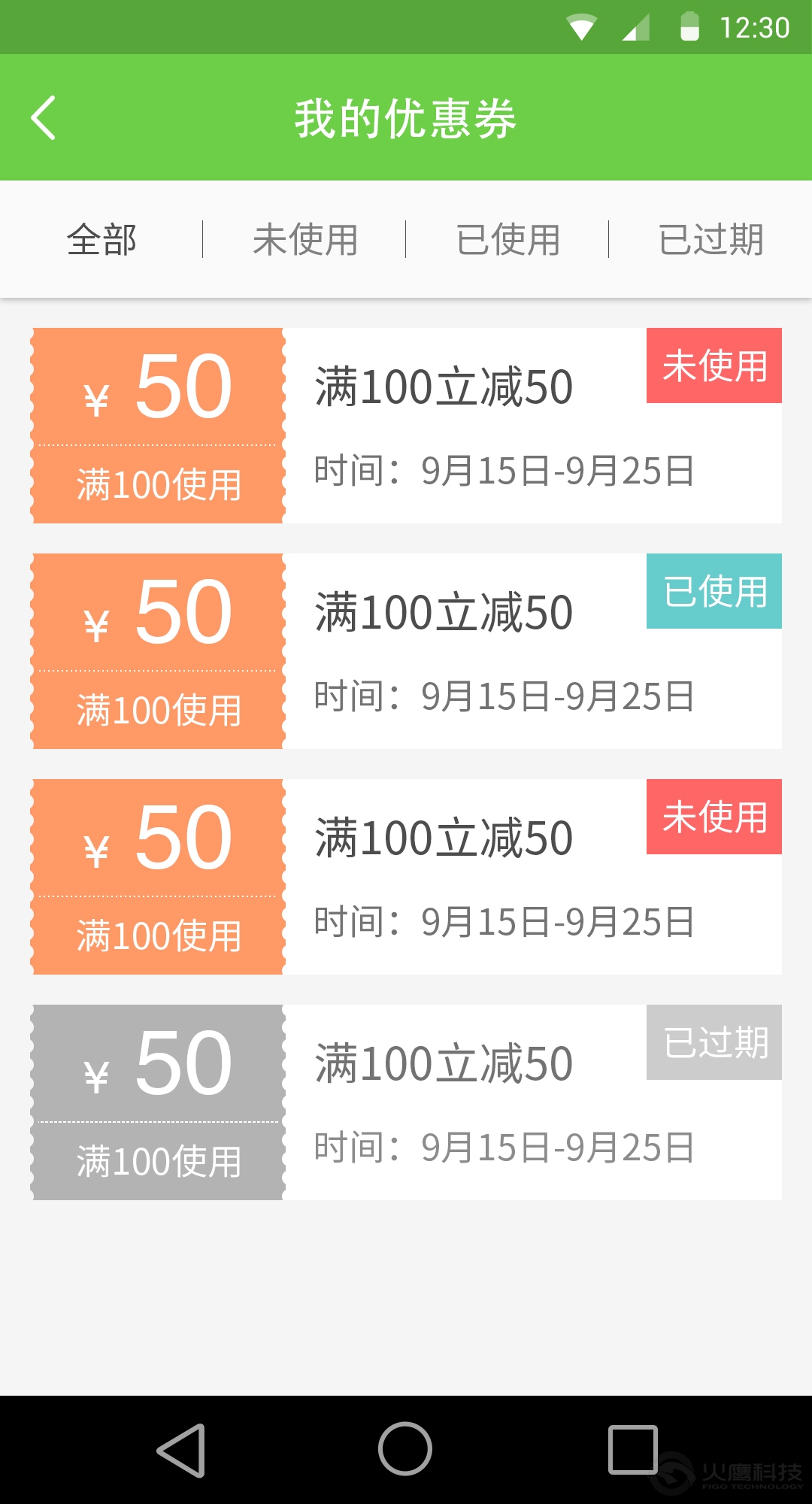The image size is (812, 1504).
Task: Tap the system home button
Action: pos(405,1449)
